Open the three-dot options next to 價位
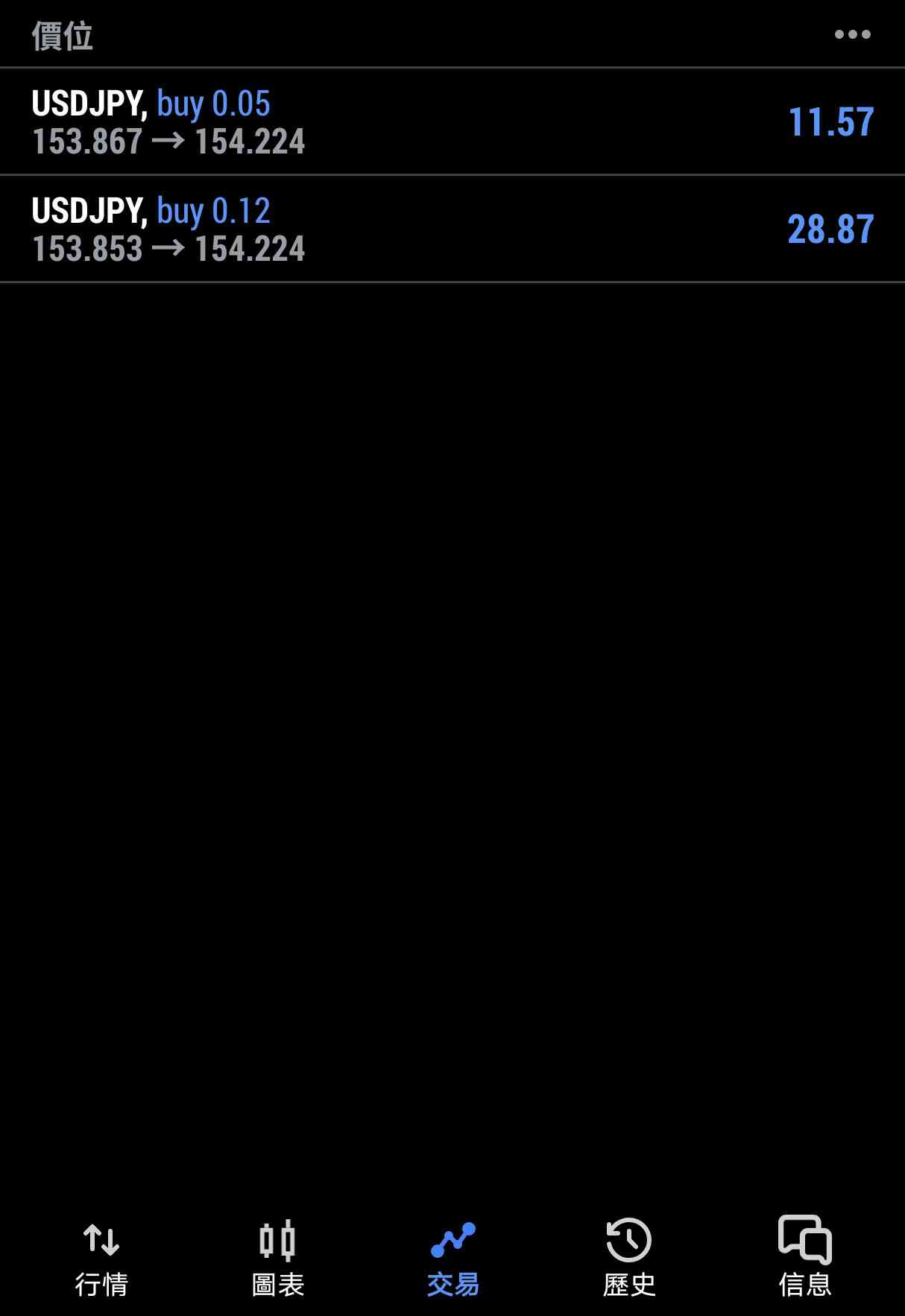Viewport: 905px width, 1316px height. (852, 34)
